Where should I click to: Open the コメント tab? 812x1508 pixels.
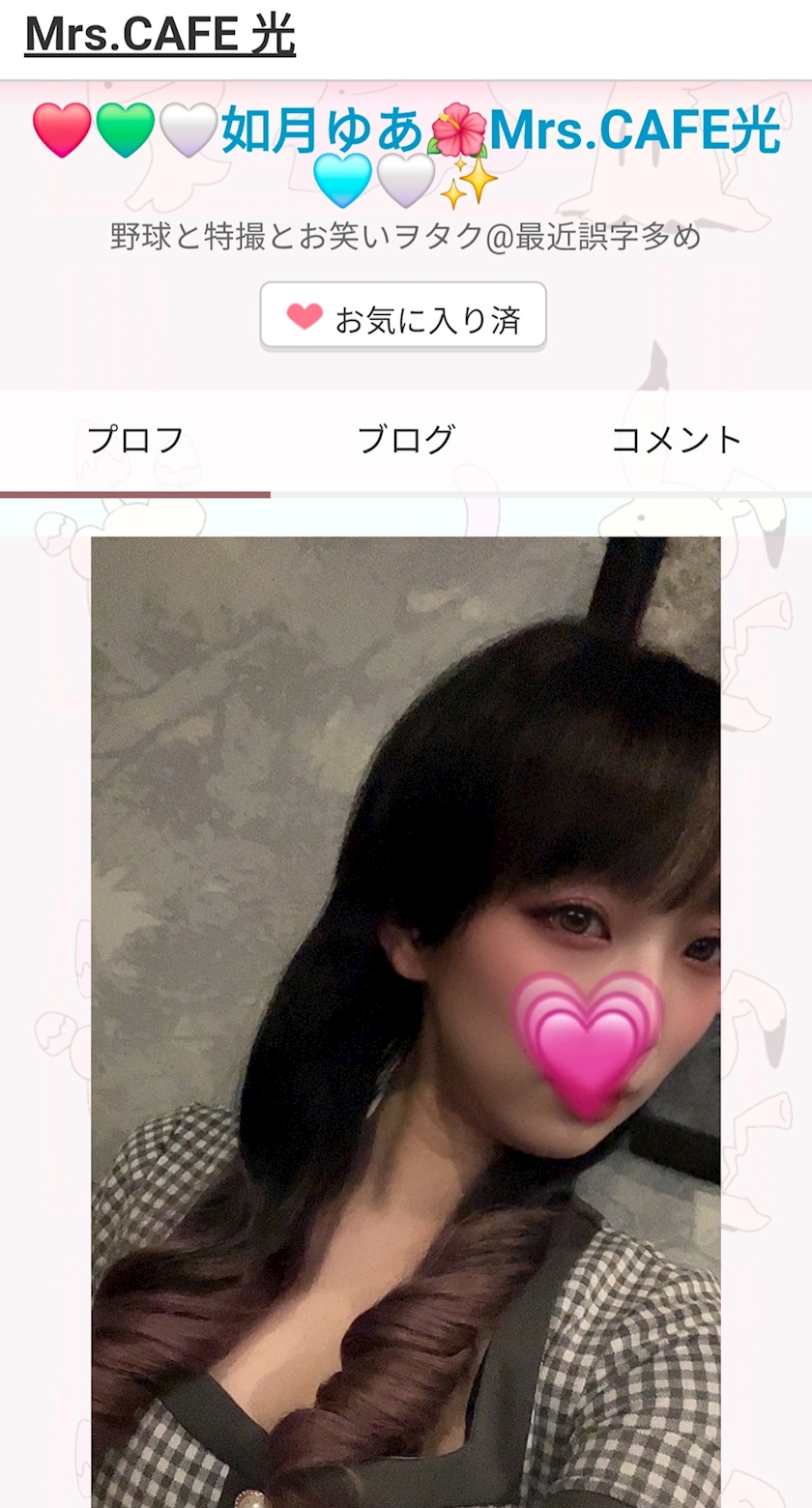pyautogui.click(x=677, y=442)
